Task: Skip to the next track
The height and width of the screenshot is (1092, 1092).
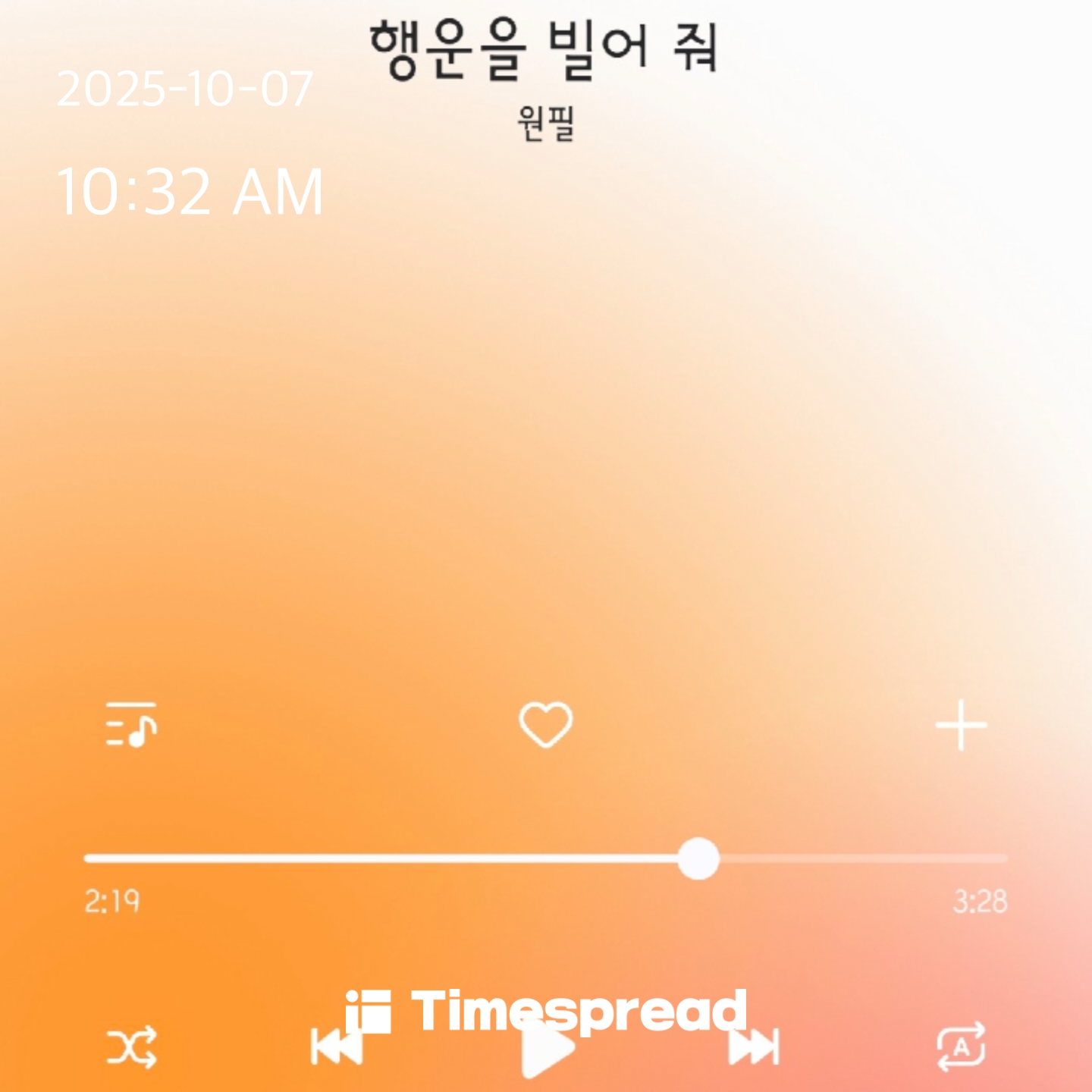Action: pyautogui.click(x=753, y=1047)
